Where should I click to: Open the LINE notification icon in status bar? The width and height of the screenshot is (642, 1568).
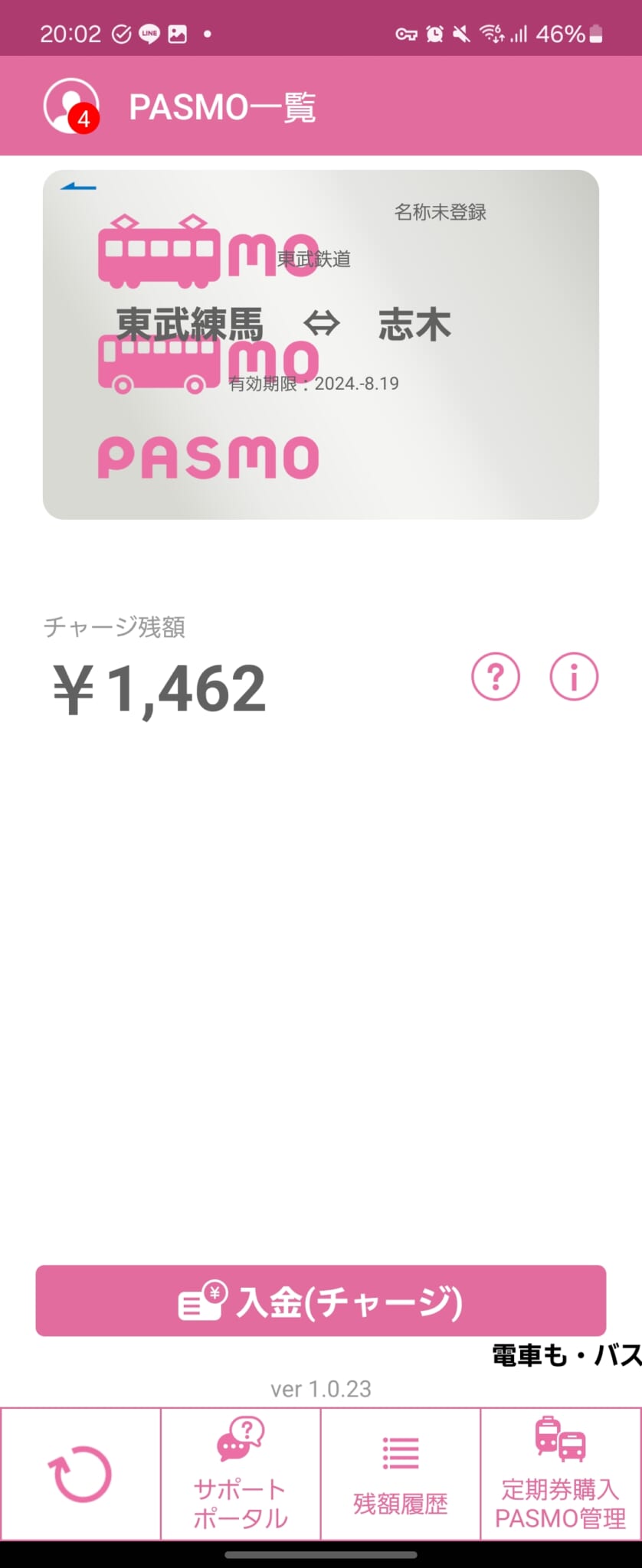tap(149, 33)
